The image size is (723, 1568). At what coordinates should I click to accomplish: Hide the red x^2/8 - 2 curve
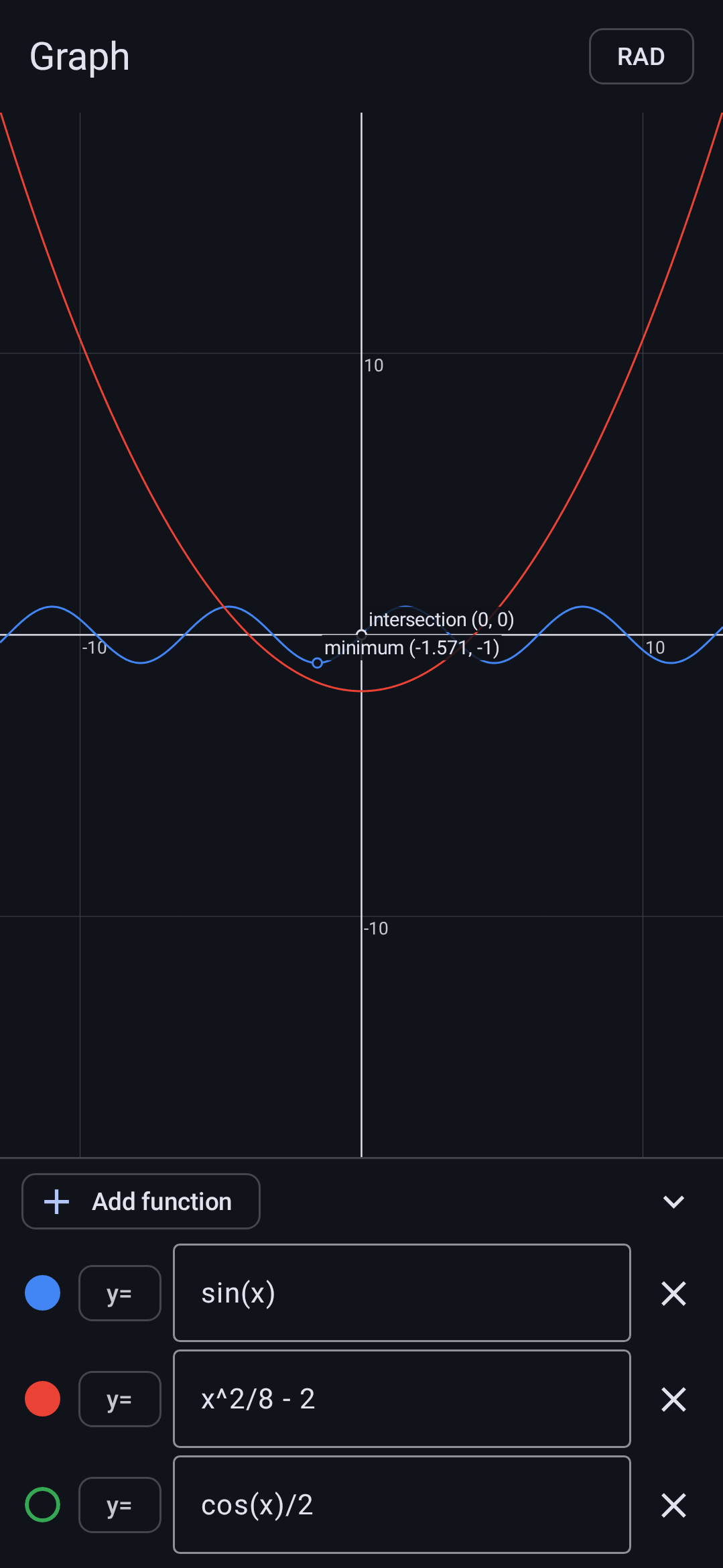click(x=42, y=1399)
